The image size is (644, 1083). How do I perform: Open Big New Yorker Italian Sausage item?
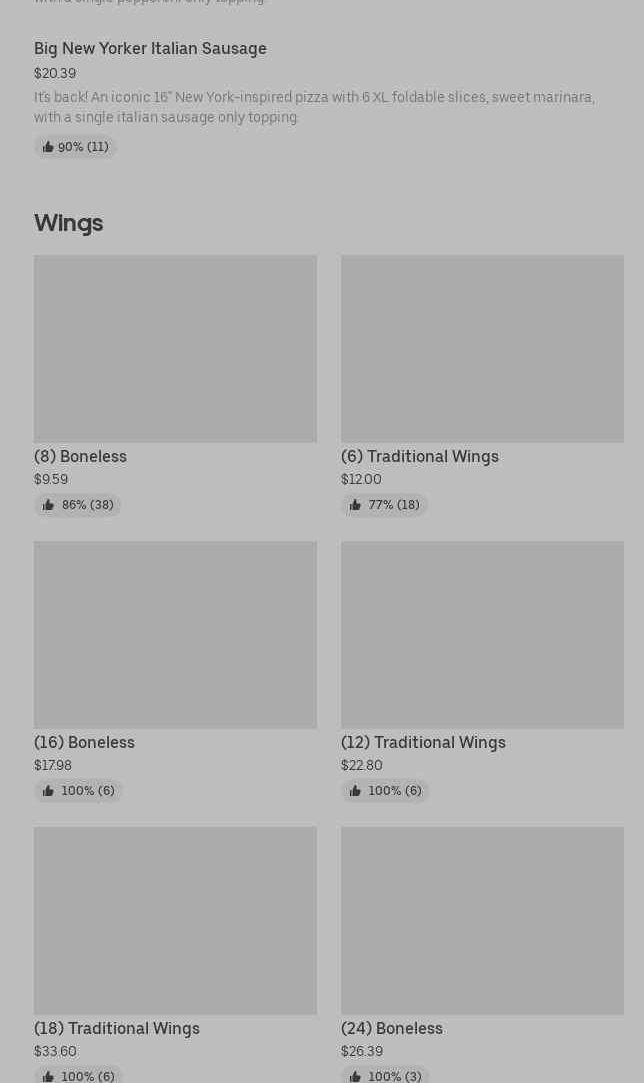click(150, 49)
